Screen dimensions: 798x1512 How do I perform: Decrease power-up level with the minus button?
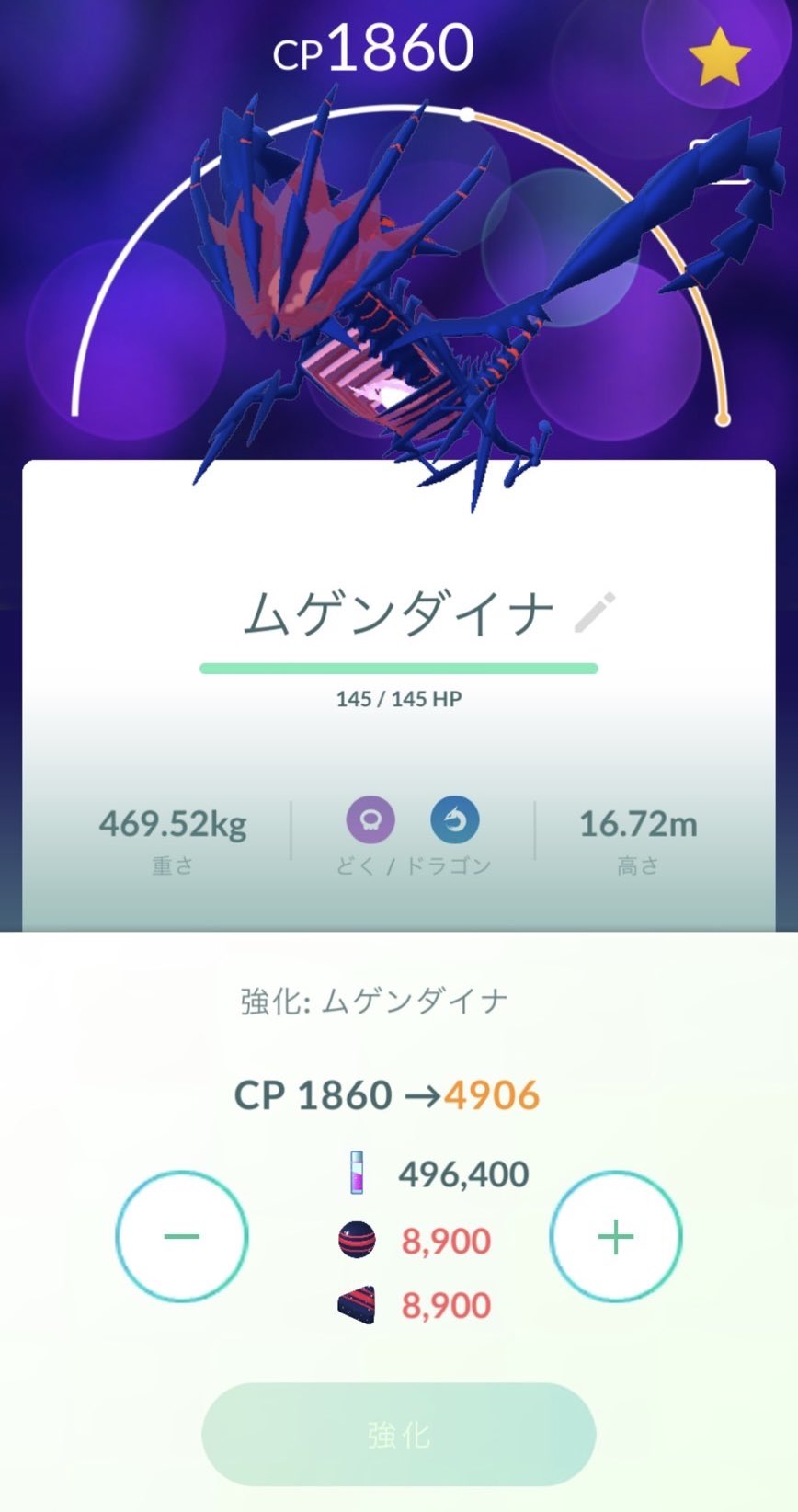click(x=182, y=1237)
